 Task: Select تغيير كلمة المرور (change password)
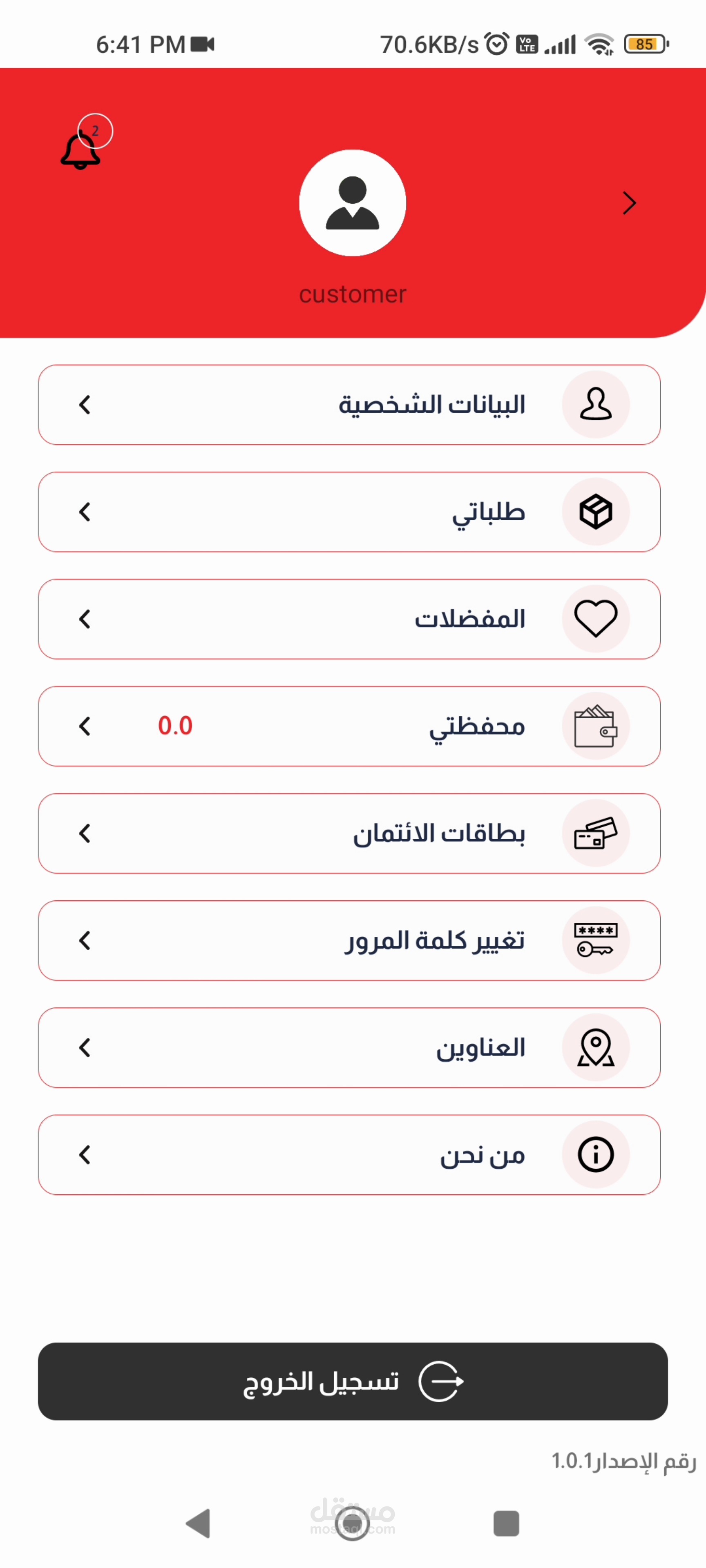click(x=349, y=940)
